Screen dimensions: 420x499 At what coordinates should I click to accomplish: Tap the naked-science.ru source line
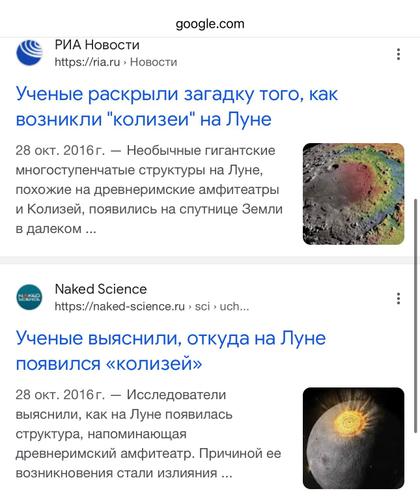click(x=152, y=306)
